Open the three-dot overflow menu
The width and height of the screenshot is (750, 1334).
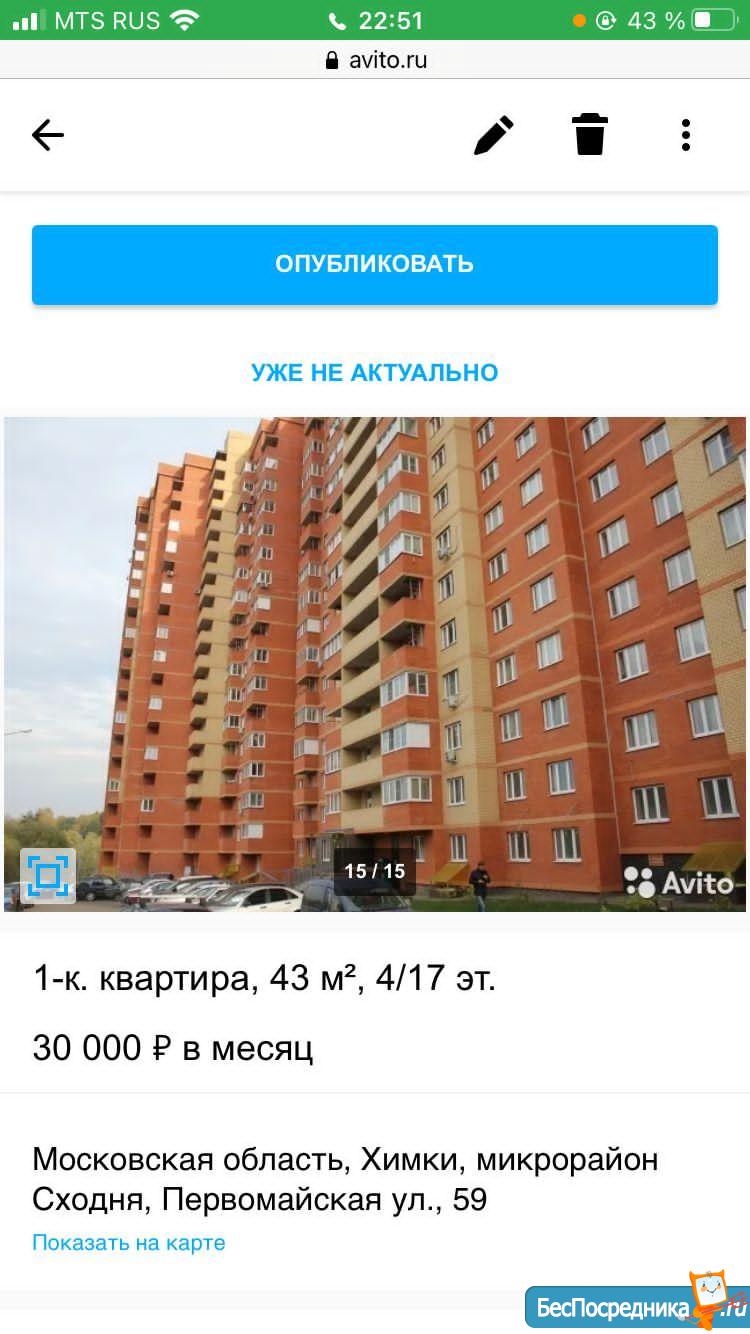tap(685, 135)
